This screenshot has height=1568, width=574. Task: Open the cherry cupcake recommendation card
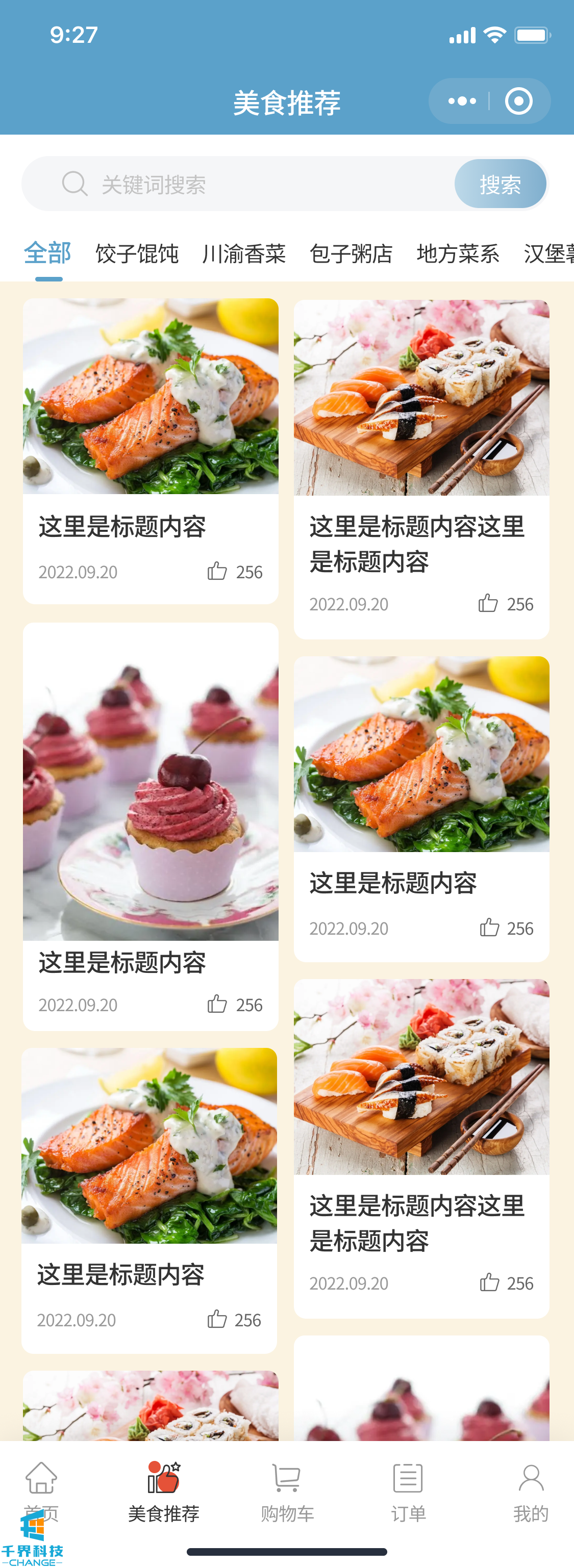151,791
